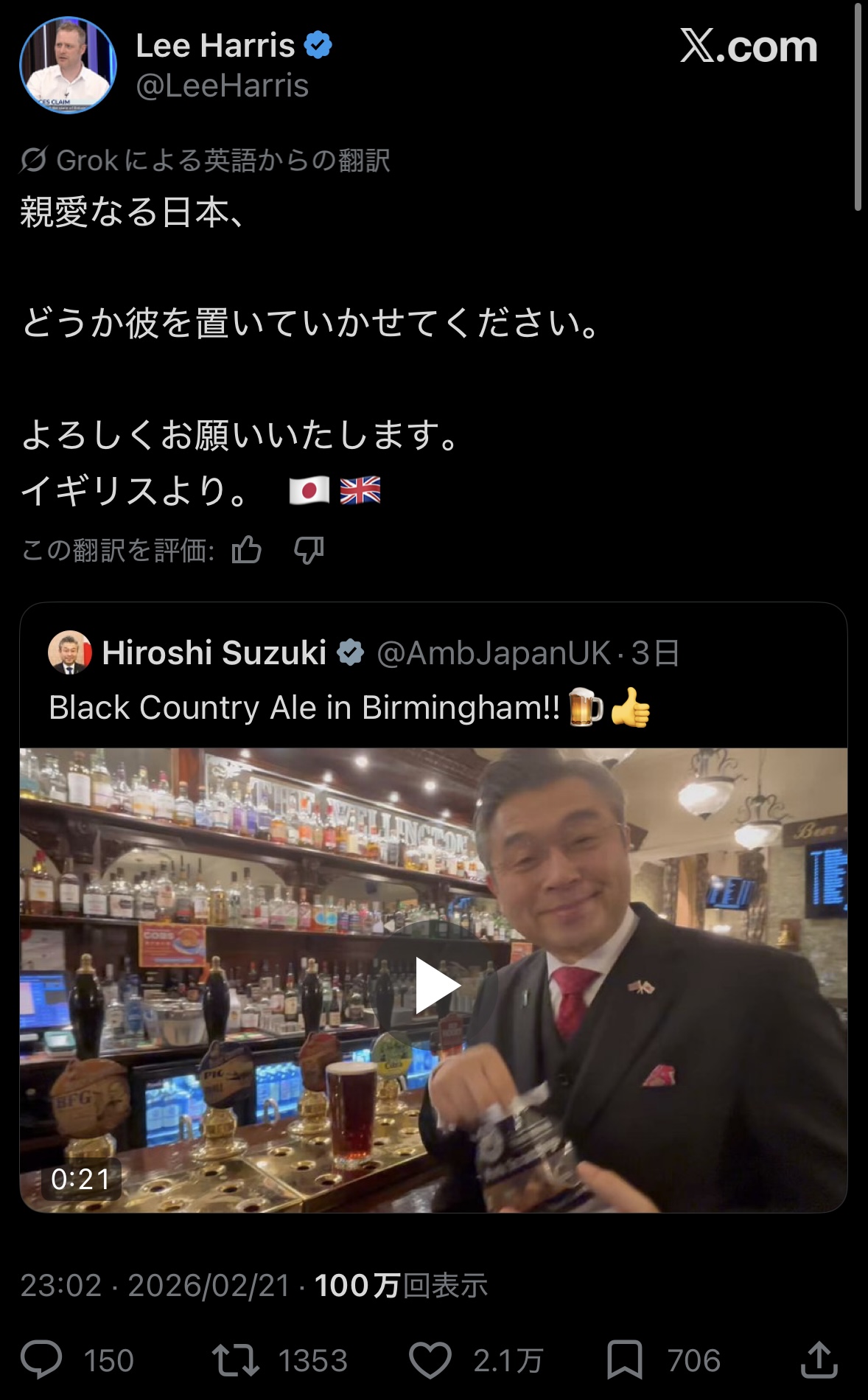This screenshot has width=868, height=1400.
Task: Share this post
Action: tap(819, 1359)
